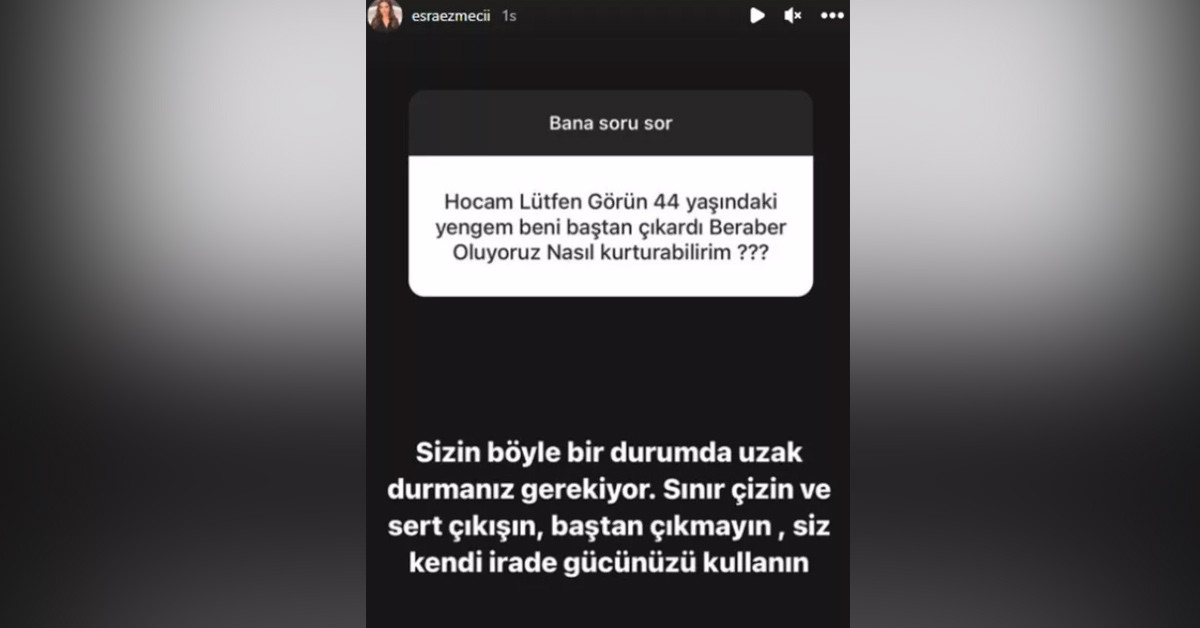1200x628 pixels.
Task: Play the paused story
Action: click(757, 16)
